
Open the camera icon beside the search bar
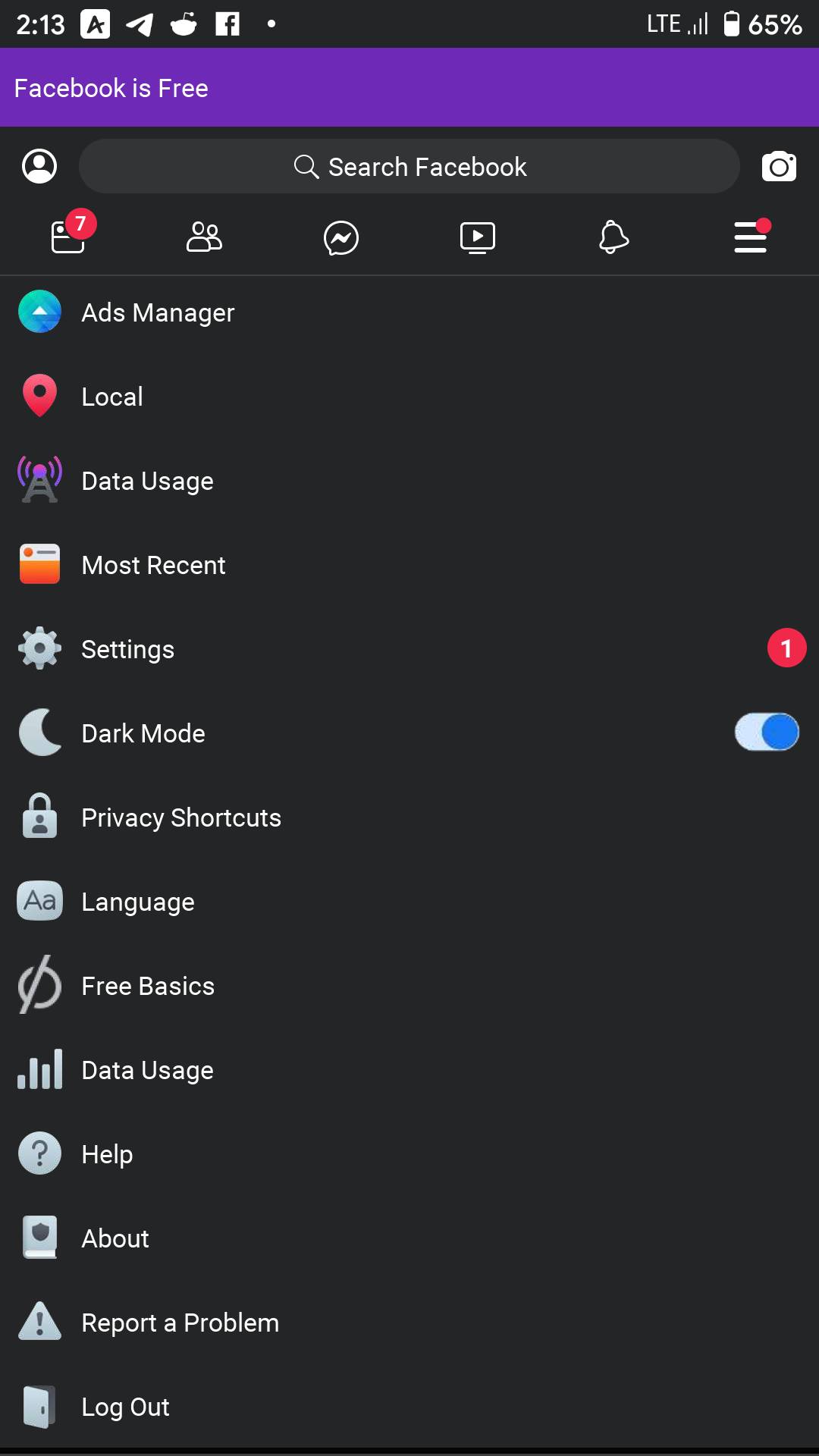point(780,166)
